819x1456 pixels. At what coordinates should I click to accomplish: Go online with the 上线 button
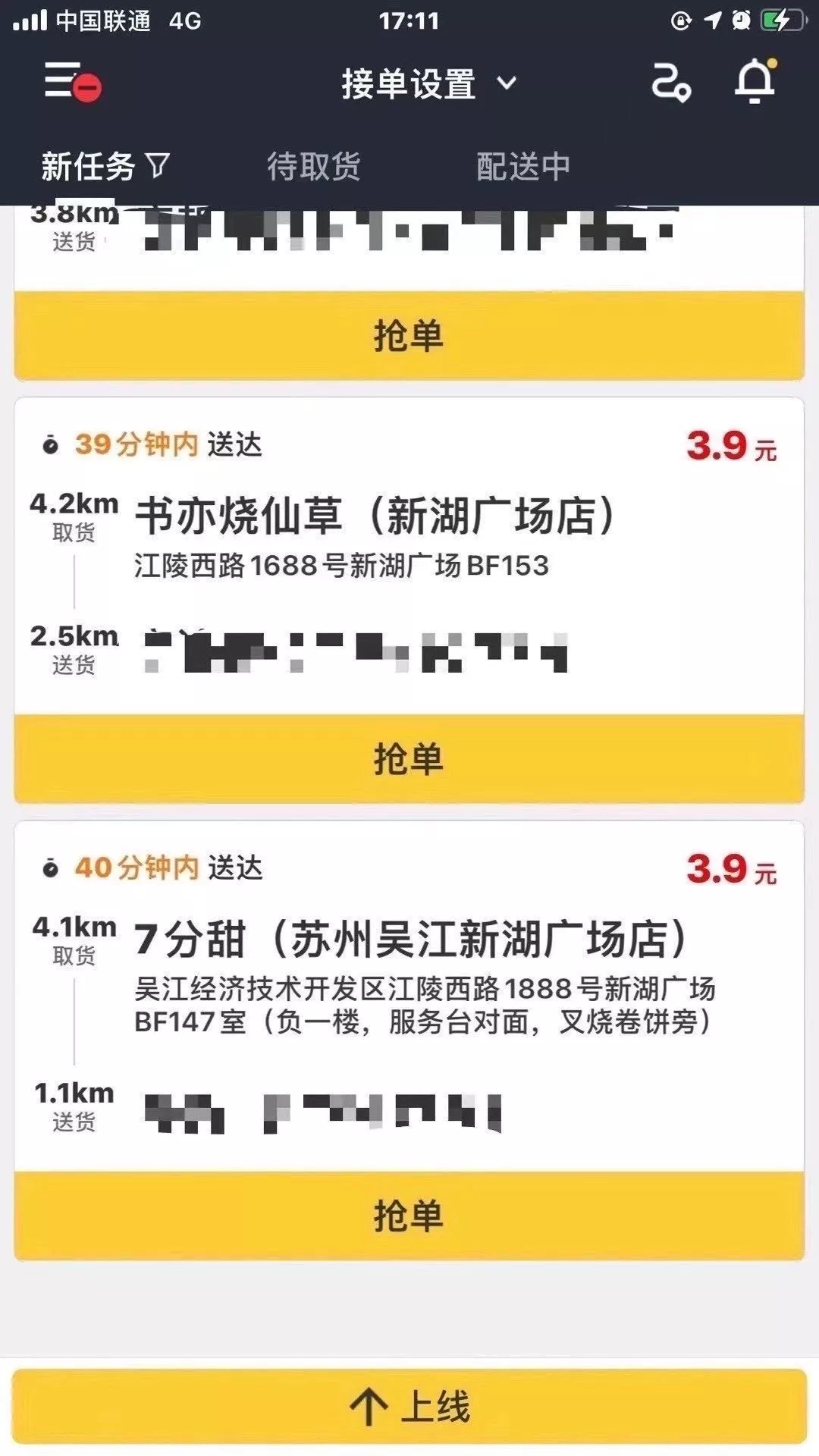(409, 1407)
